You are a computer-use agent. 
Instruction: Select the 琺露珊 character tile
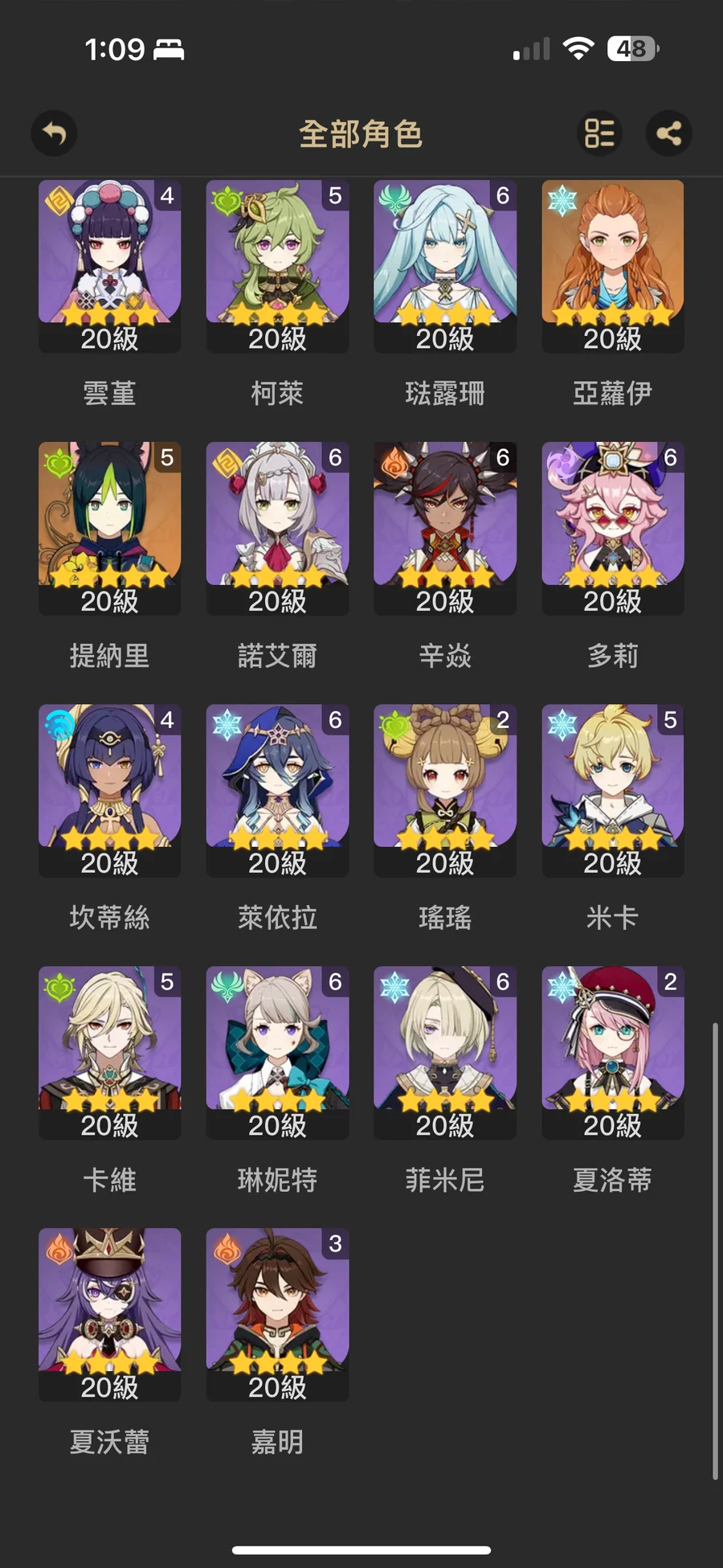point(445,265)
